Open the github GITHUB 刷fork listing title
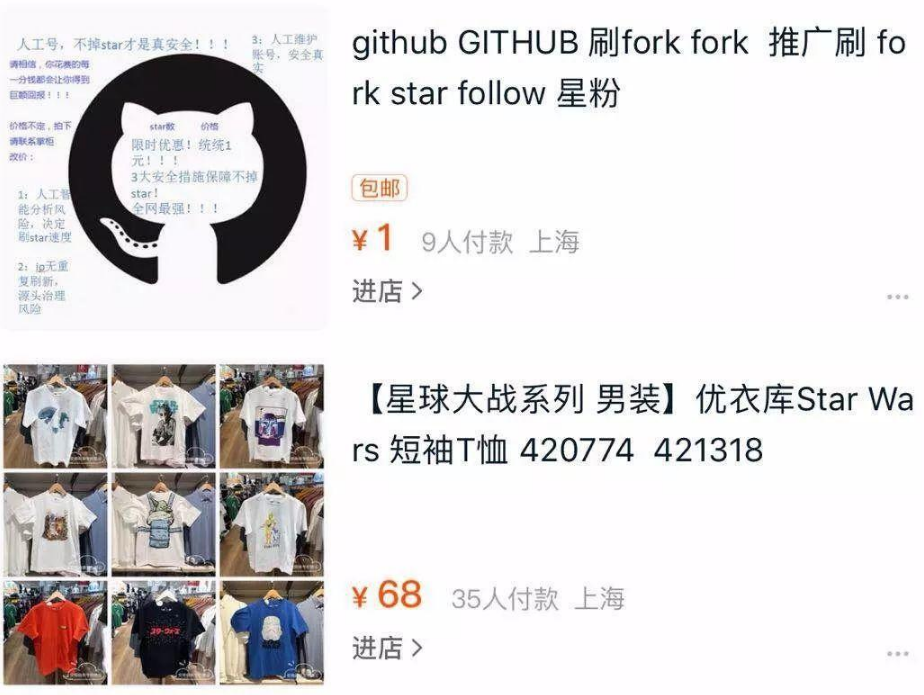924x695 pixels. [628, 68]
